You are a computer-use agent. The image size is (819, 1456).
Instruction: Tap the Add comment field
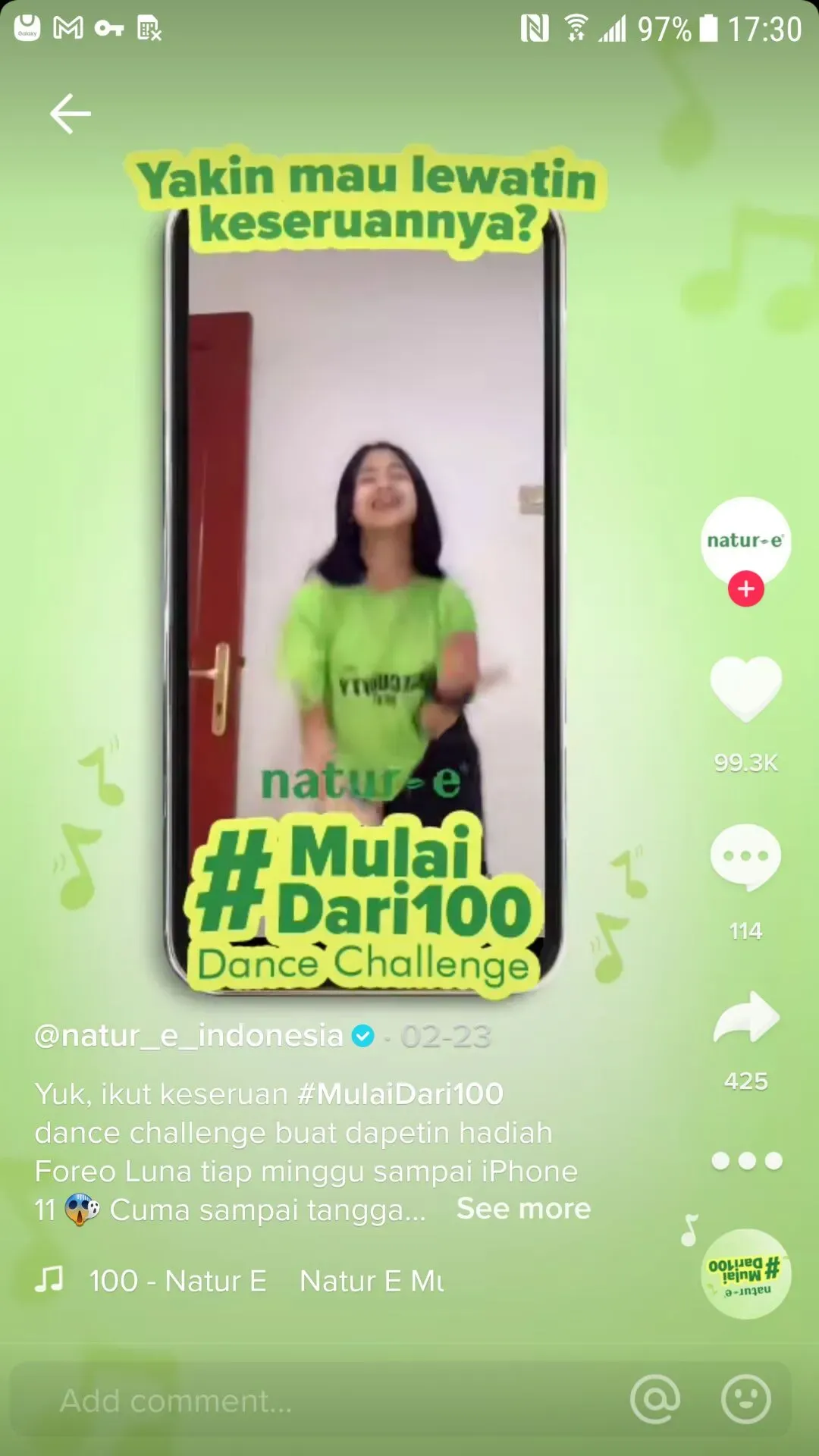pos(303,1401)
